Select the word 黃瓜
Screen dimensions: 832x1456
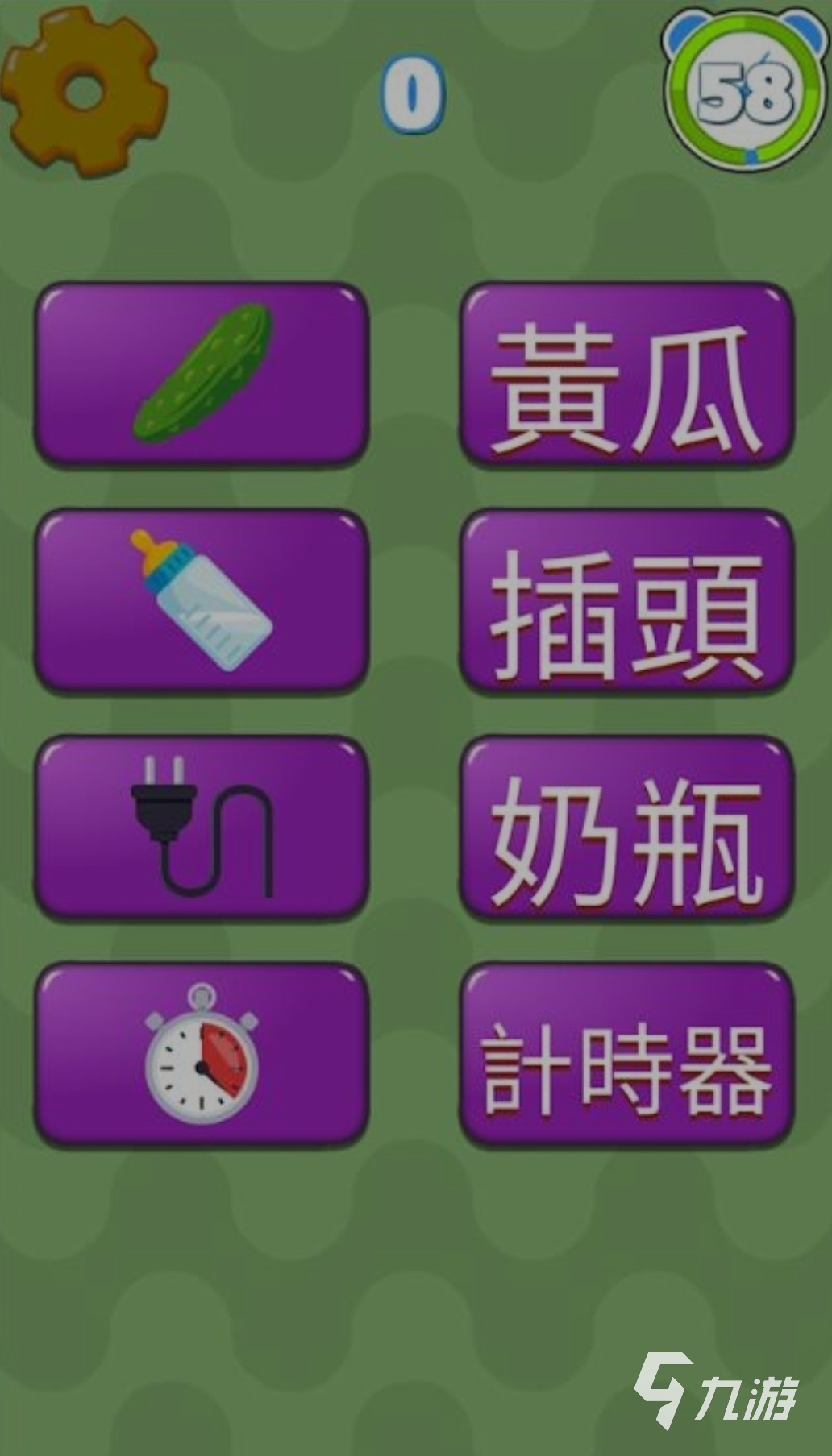[626, 373]
